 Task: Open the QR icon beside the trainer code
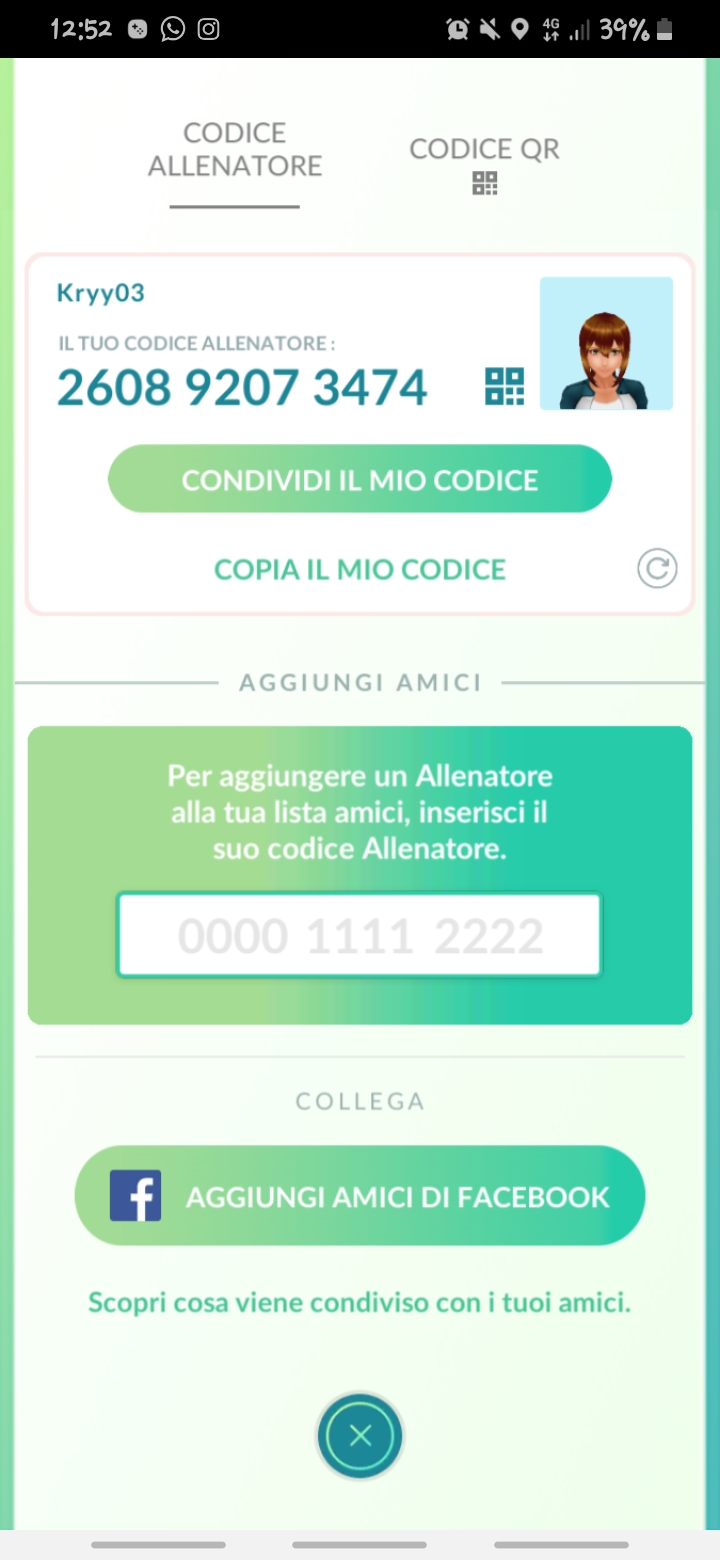(505, 386)
